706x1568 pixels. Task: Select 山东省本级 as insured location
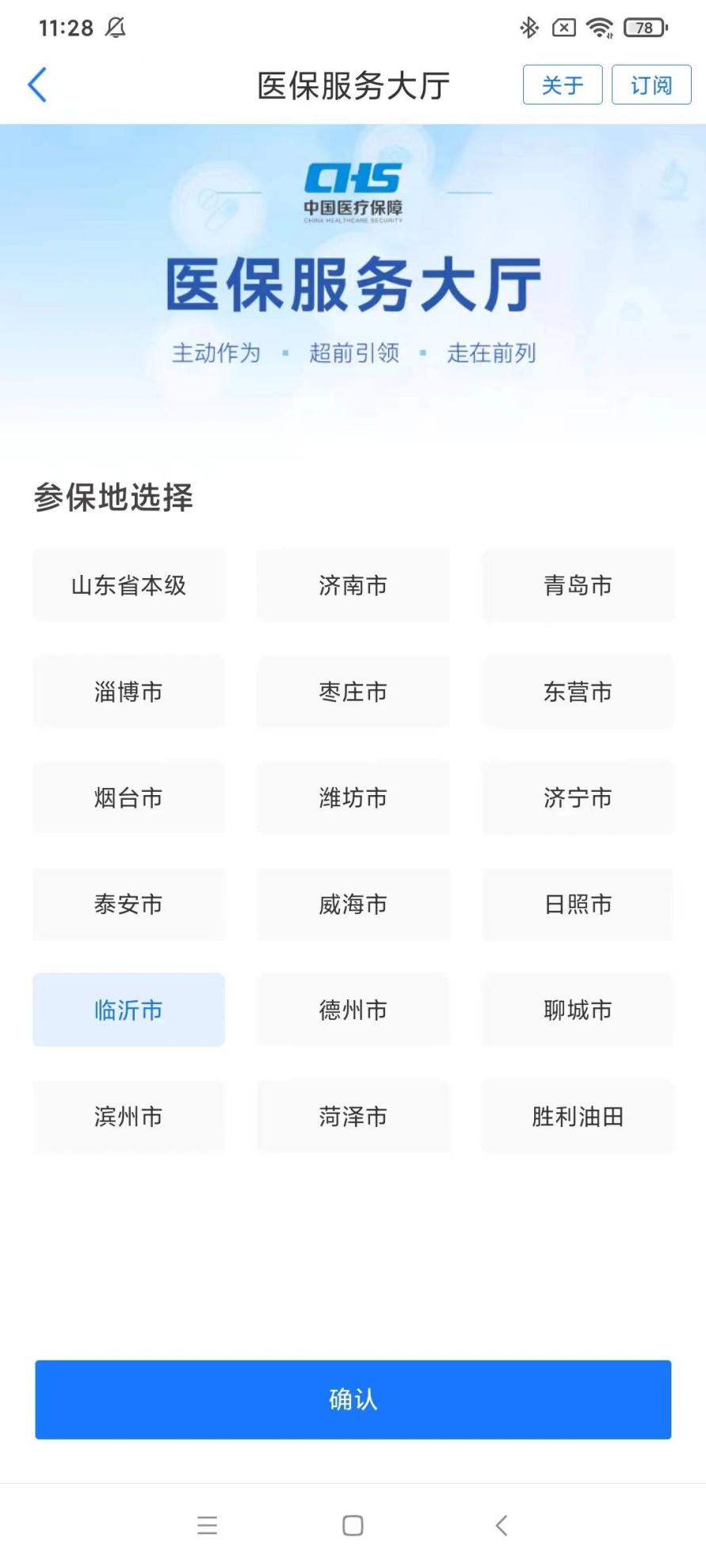129,585
